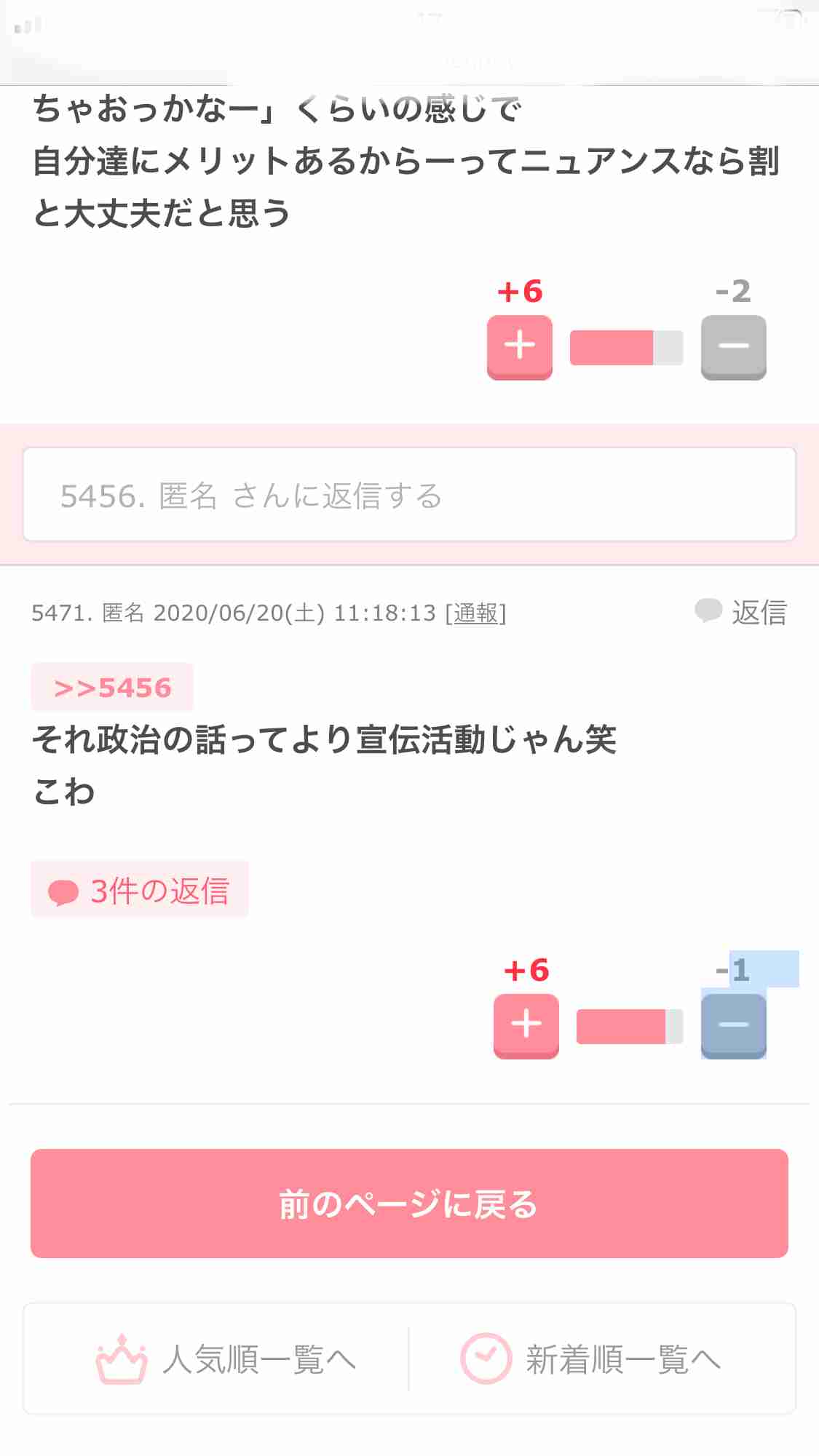Focus the reply field for 5456 匿名
The height and width of the screenshot is (1456, 819).
coord(409,495)
